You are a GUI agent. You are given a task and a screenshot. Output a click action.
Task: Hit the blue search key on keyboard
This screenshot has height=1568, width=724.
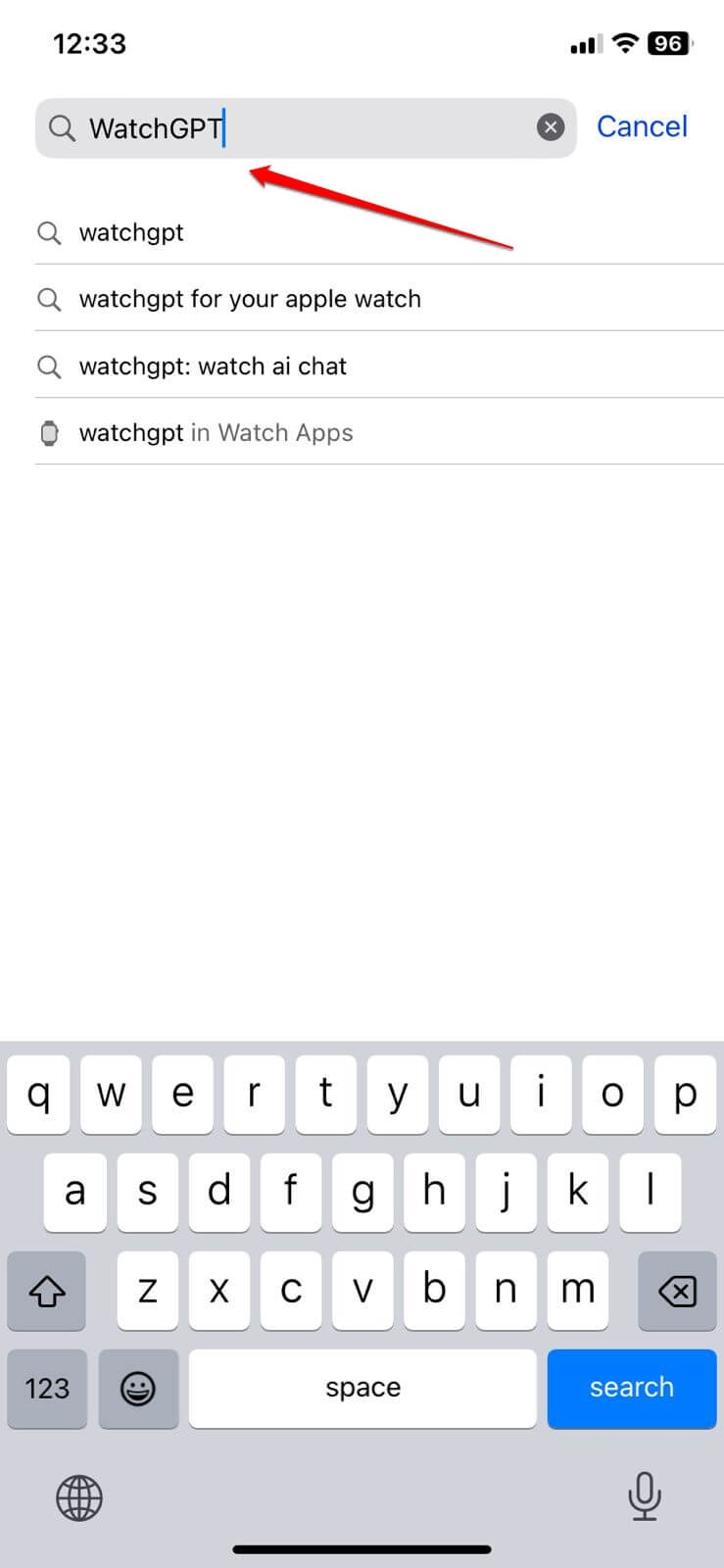coord(632,1388)
